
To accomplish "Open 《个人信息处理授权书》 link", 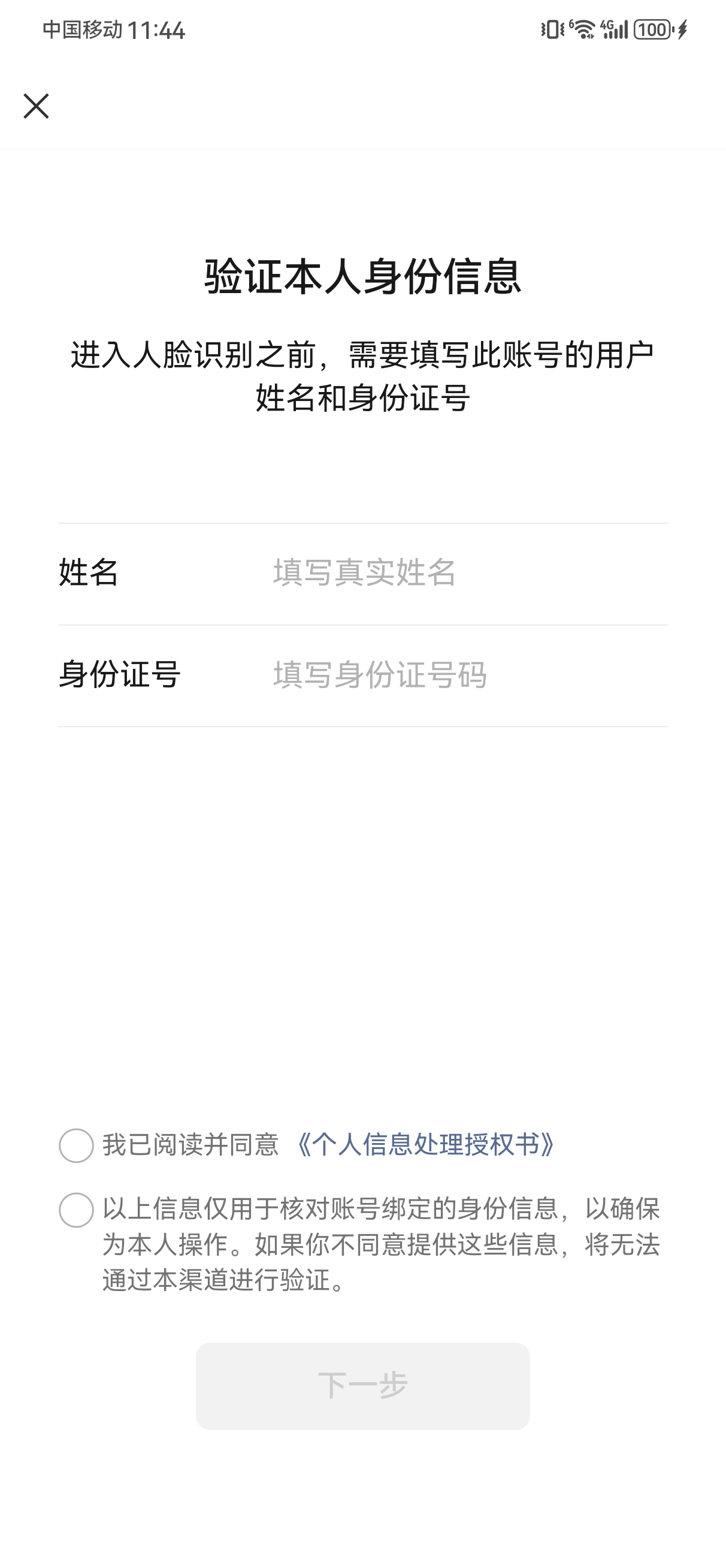I will tap(425, 1145).
